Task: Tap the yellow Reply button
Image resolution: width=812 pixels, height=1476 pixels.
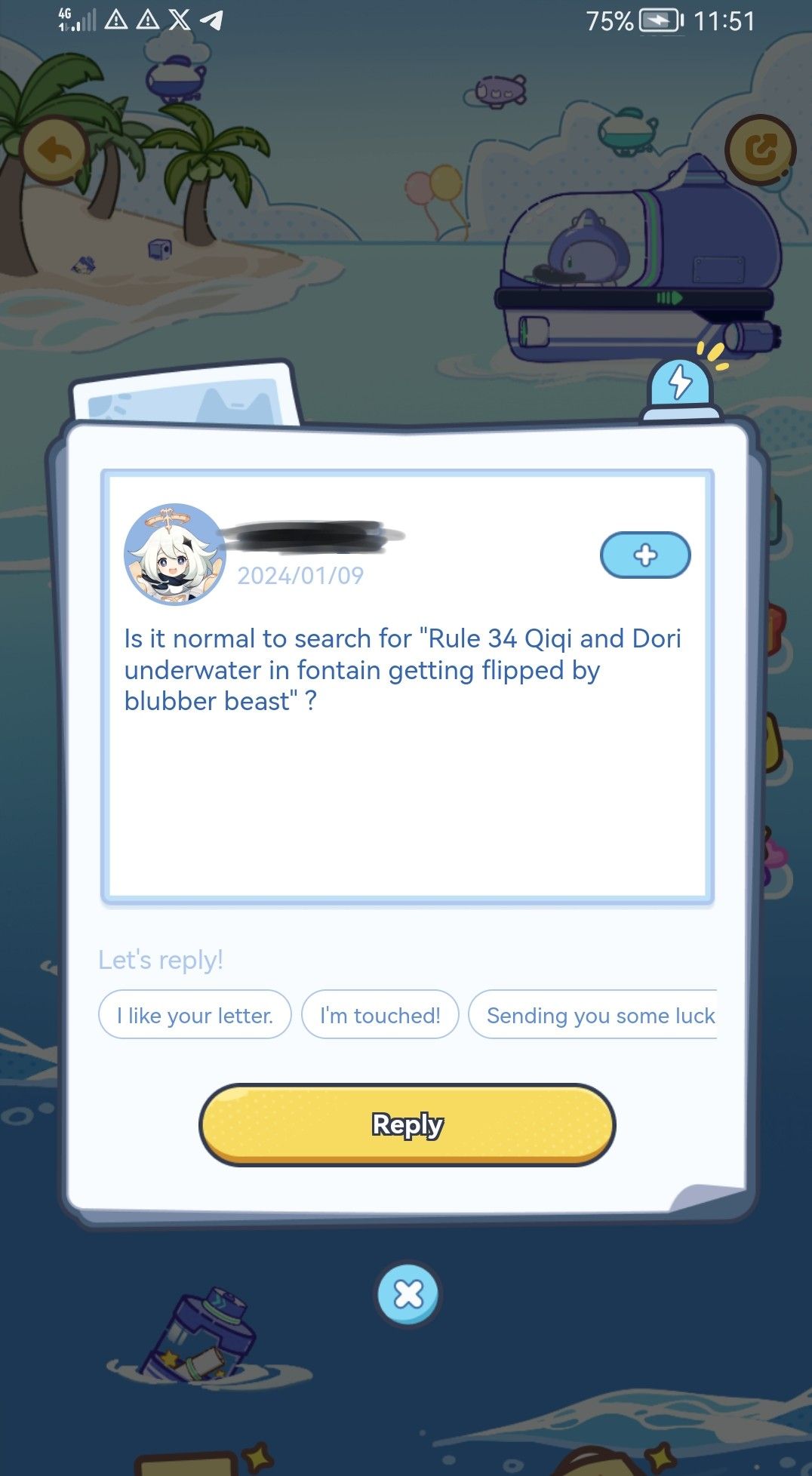Action: coord(407,1124)
